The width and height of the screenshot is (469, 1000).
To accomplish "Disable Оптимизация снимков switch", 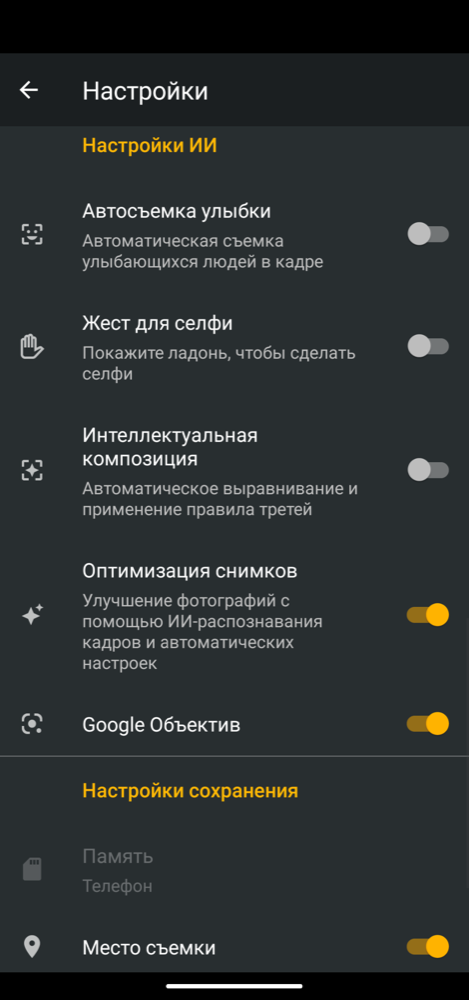I will coord(428,615).
